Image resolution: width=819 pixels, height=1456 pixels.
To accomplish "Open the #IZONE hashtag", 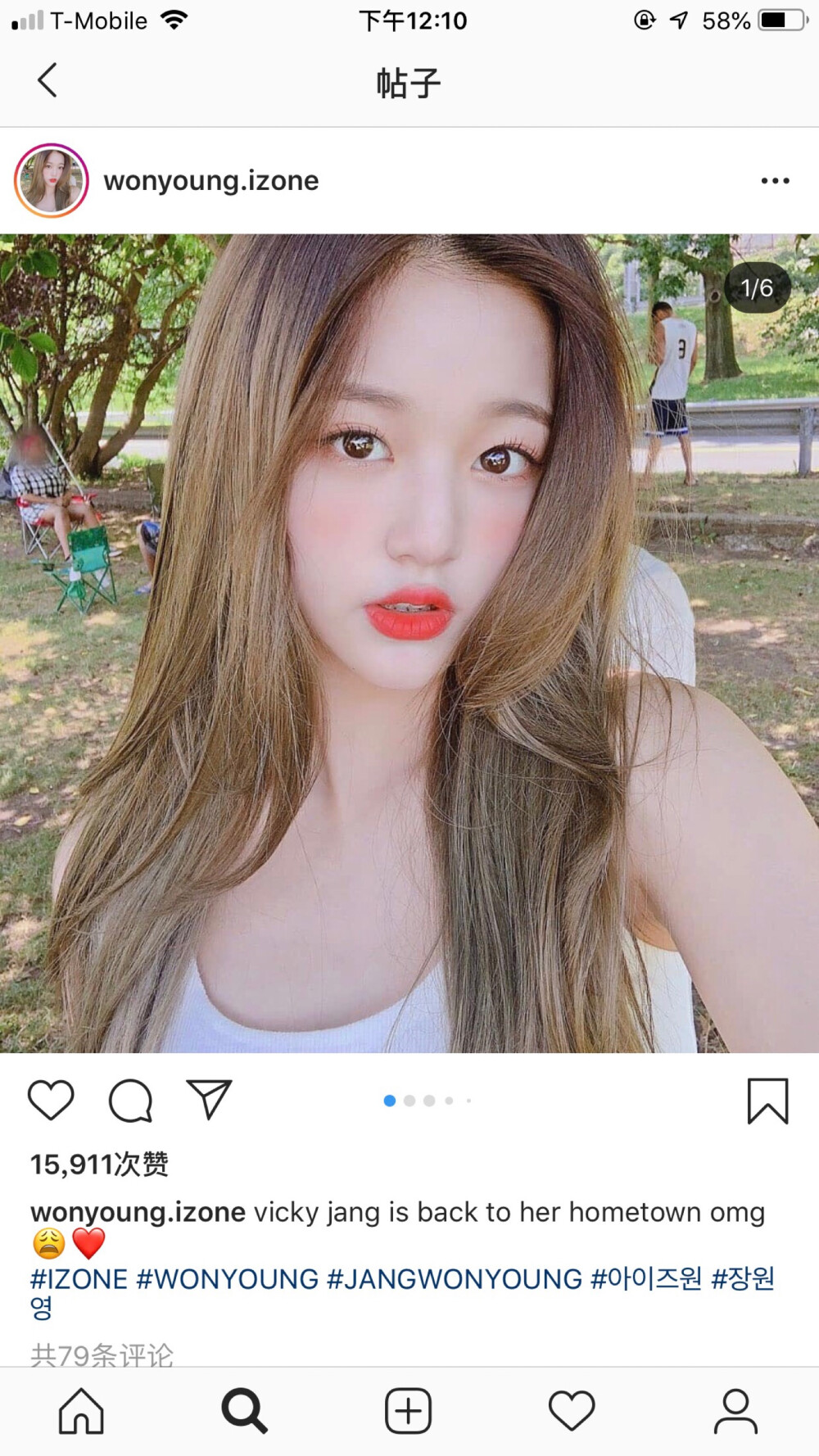I will (79, 1278).
